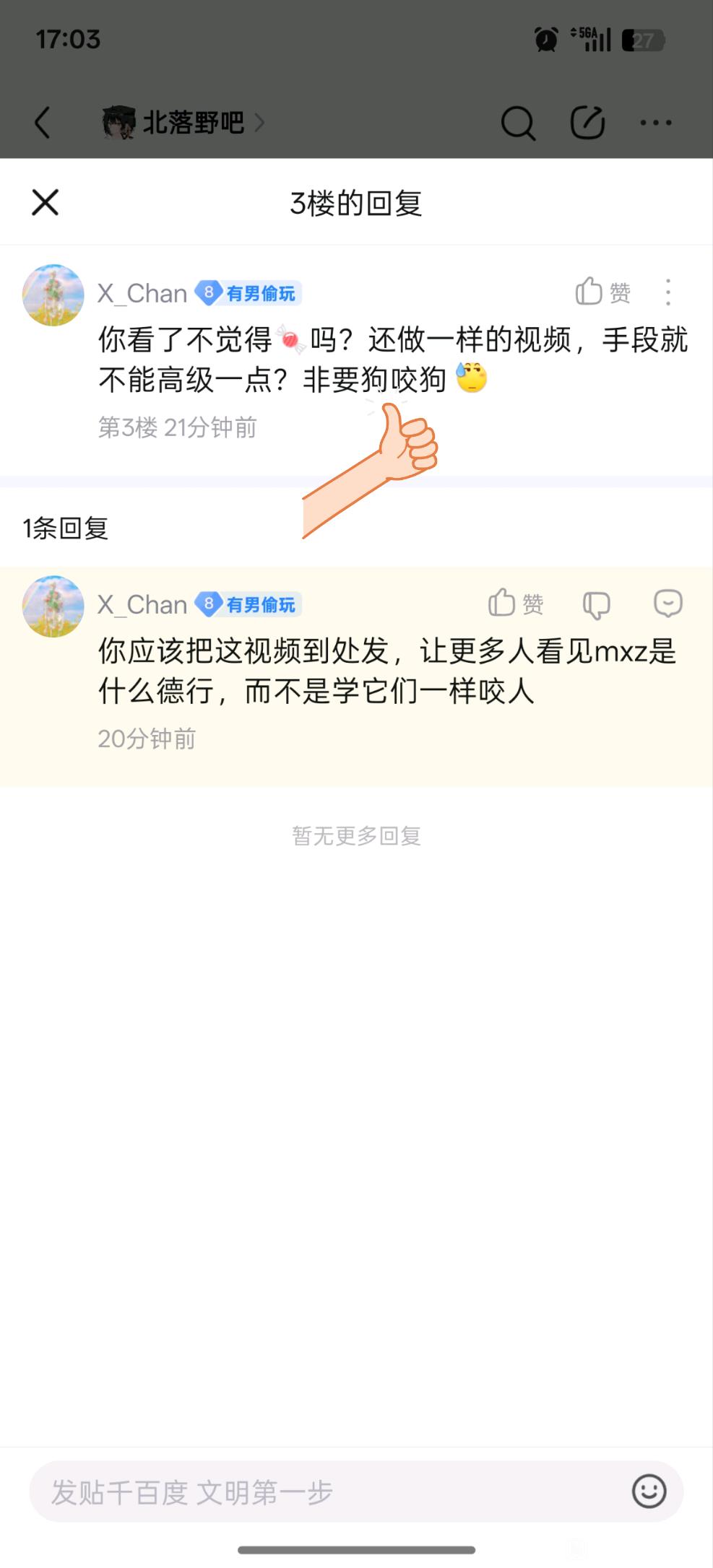Tap the comment icon on the 20分钟前 reply
Viewport: 713px width, 1568px height.
click(x=667, y=604)
